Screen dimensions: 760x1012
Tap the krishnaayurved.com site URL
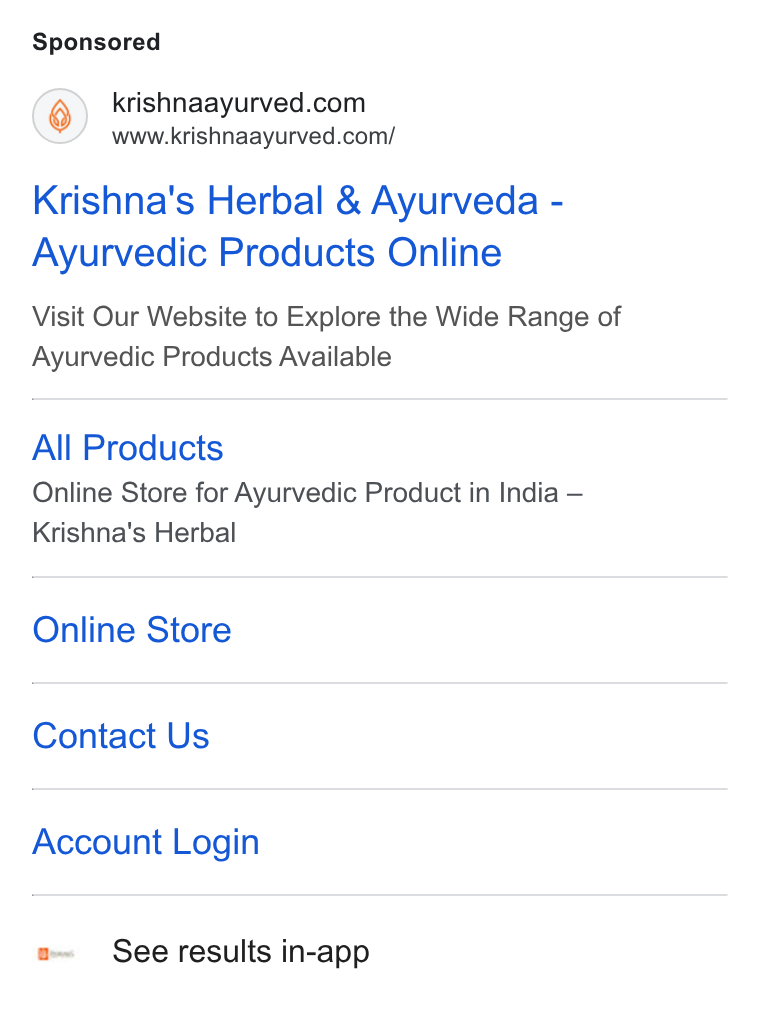click(253, 137)
